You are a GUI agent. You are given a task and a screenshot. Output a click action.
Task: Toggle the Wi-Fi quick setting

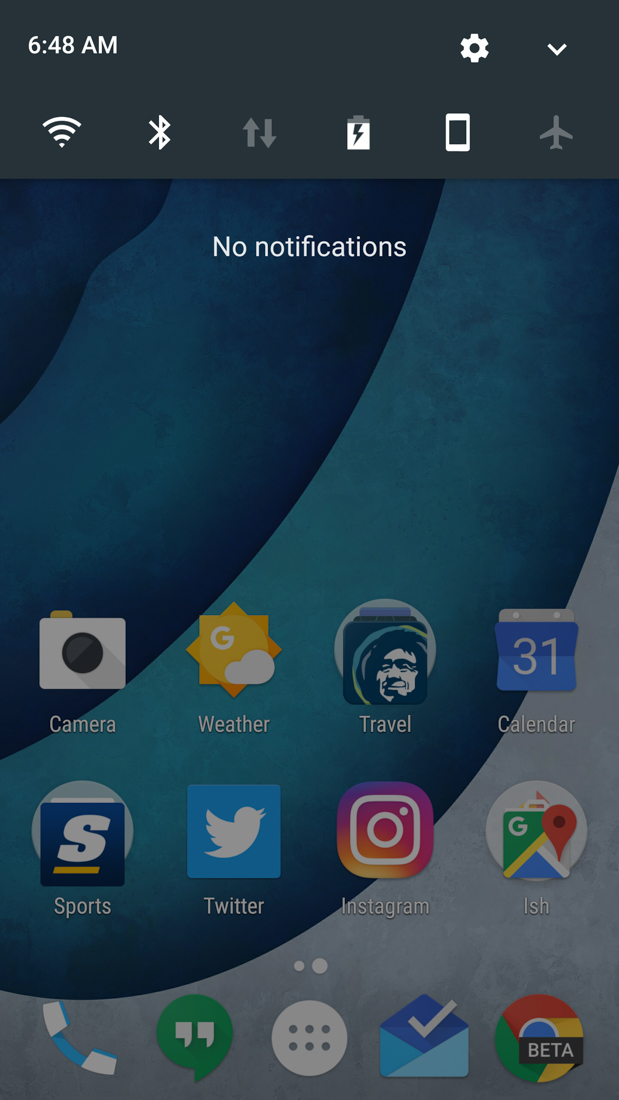coord(62,132)
